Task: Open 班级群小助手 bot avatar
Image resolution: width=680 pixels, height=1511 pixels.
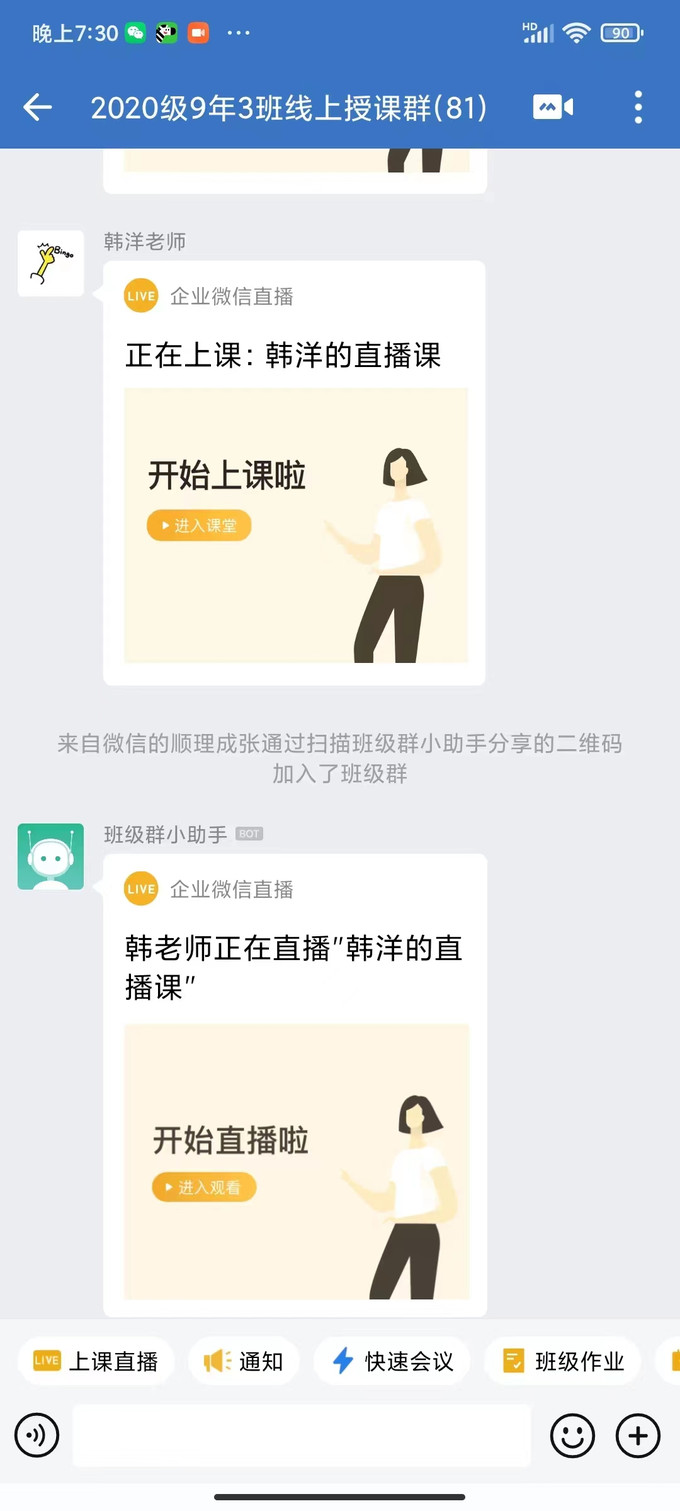Action: 51,857
